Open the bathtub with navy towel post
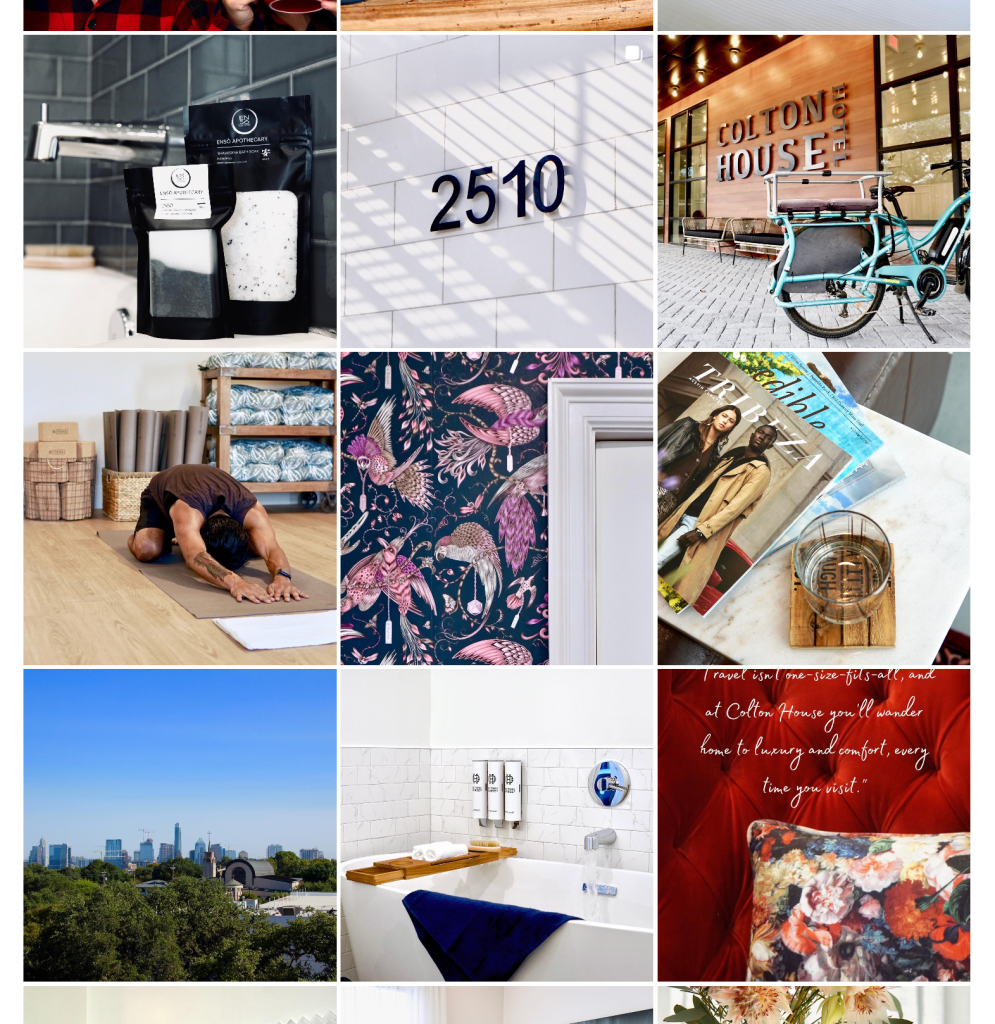The height and width of the screenshot is (1024, 995). [x=496, y=825]
